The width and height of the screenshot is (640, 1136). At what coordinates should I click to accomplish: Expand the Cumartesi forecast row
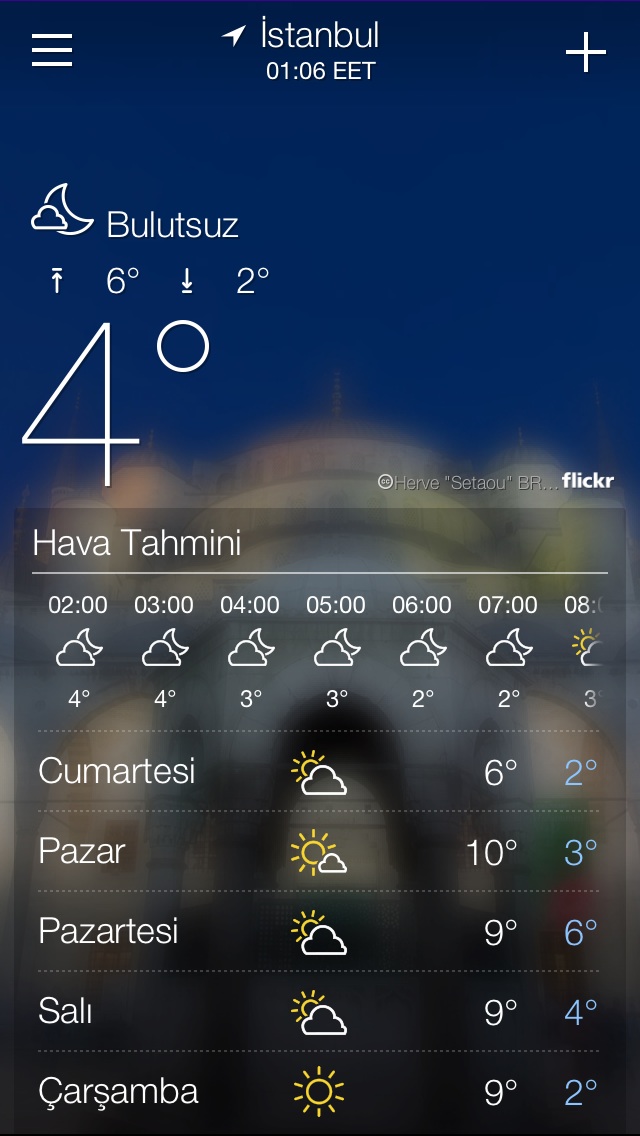click(x=318, y=772)
